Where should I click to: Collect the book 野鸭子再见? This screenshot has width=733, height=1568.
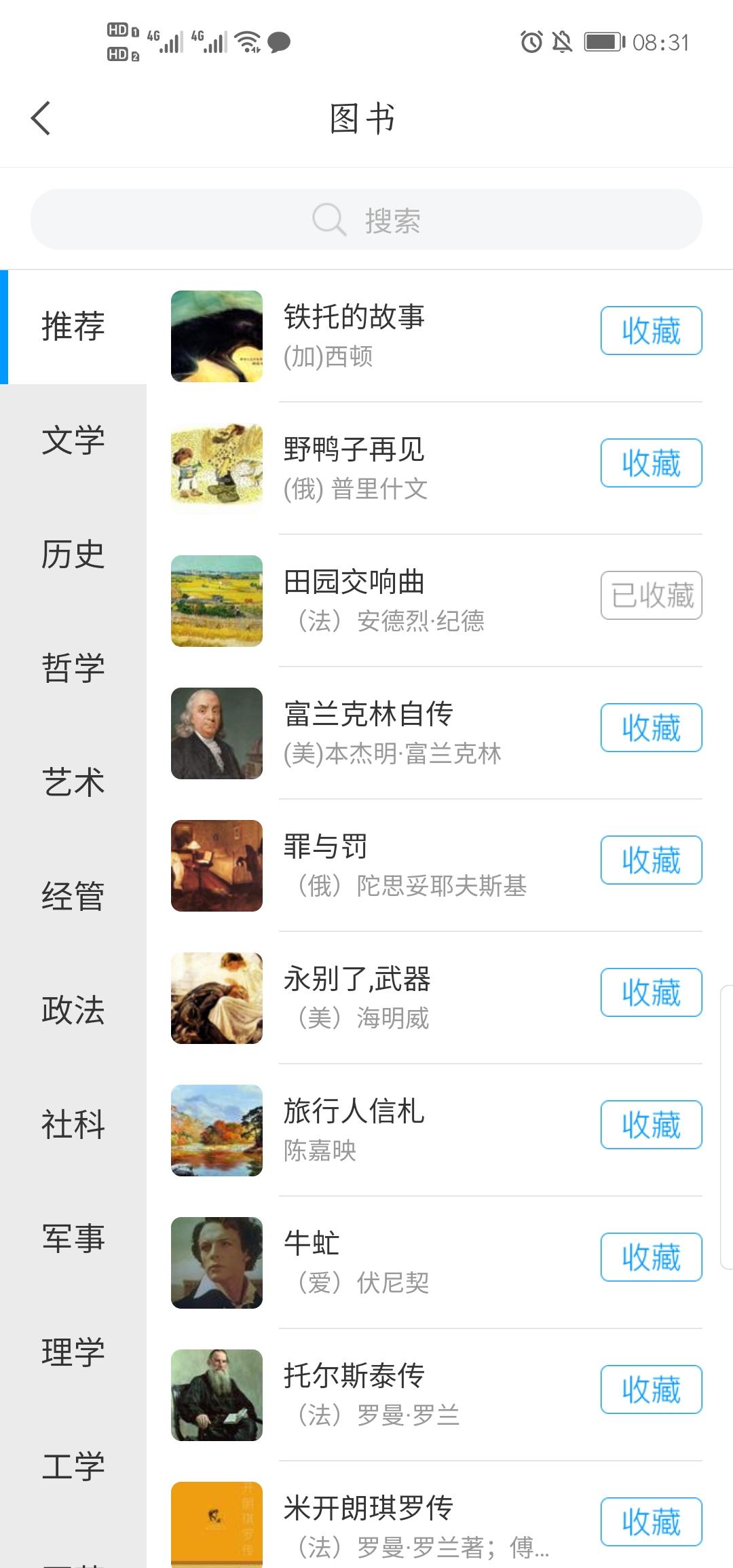pos(651,464)
